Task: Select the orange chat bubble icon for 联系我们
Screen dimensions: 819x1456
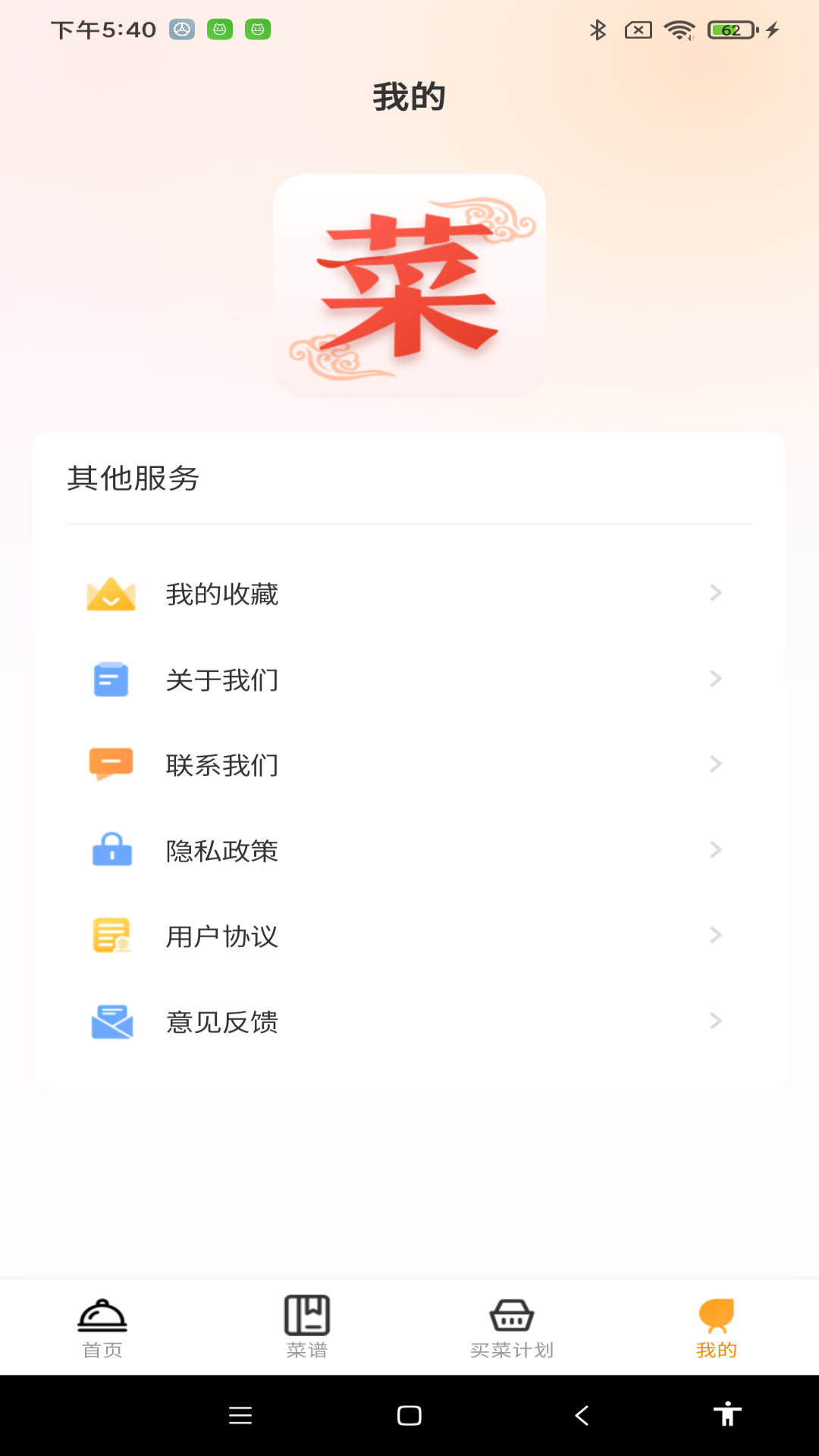Action: pyautogui.click(x=111, y=765)
